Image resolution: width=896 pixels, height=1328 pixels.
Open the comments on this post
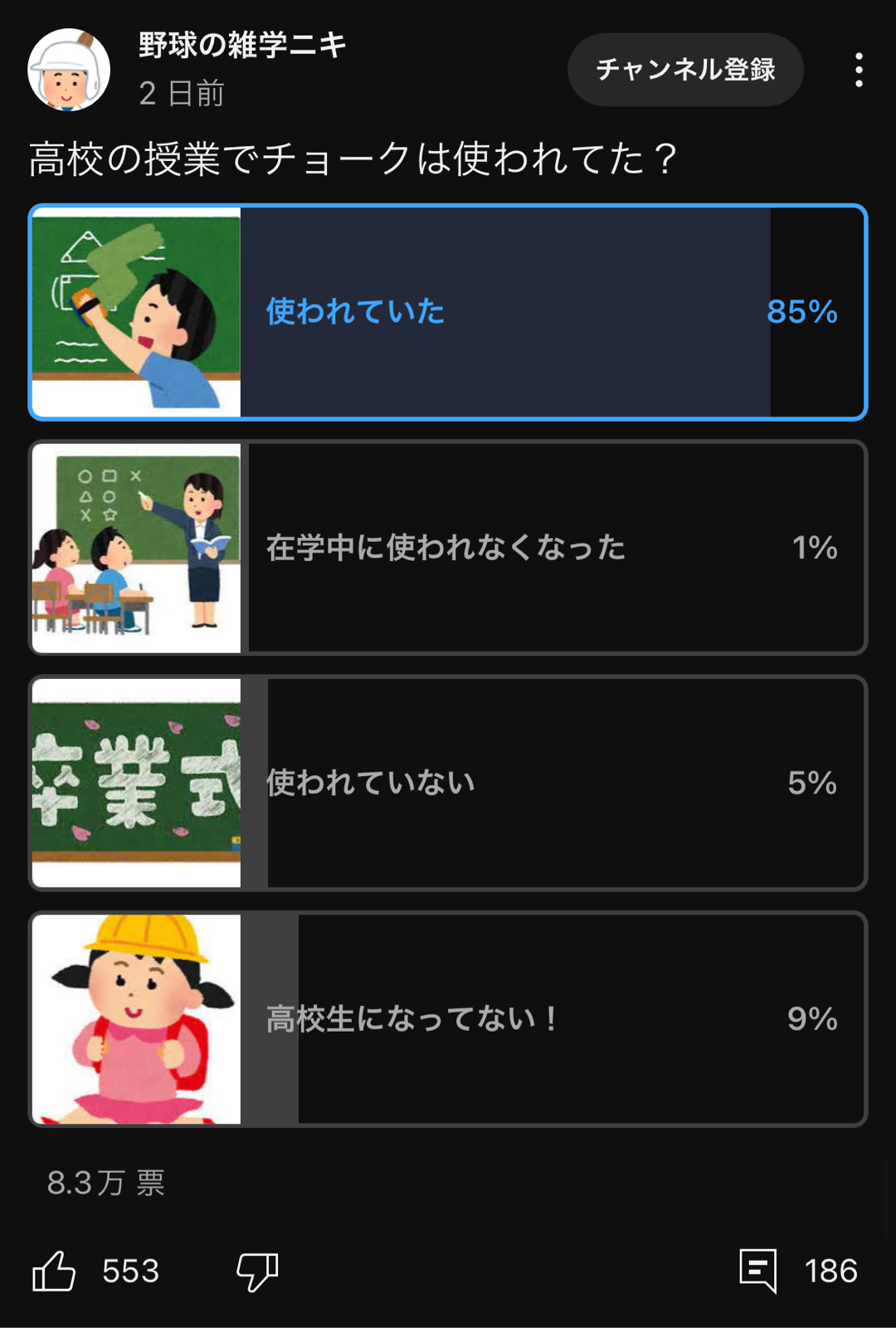pyautogui.click(x=758, y=1271)
